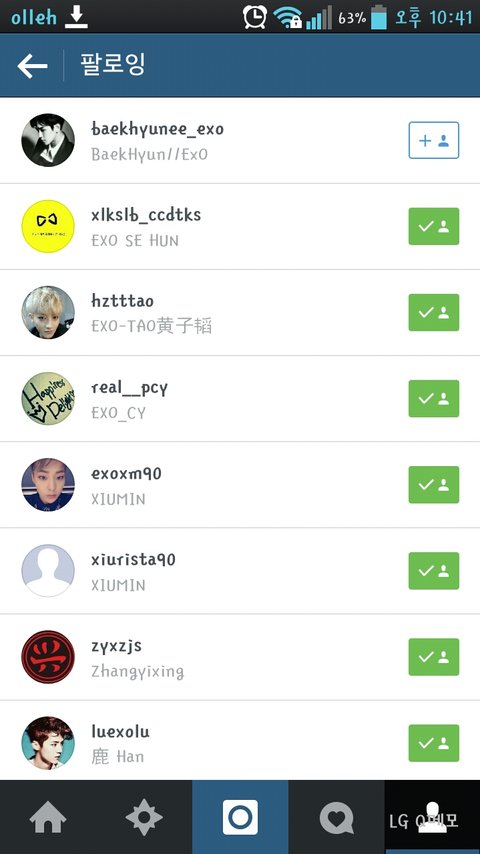Unfollow xlkslb_ccdtks via the green button
Screen dimensions: 480x854
(x=434, y=226)
